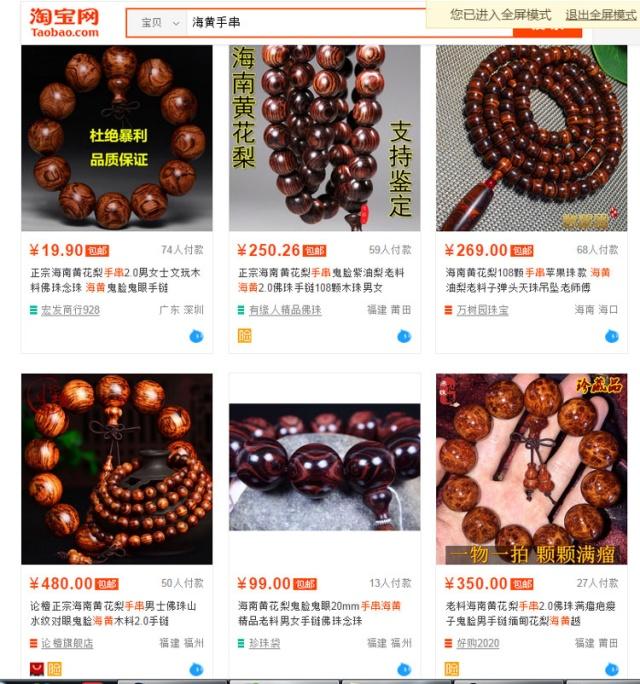Chat with seller of ¥19.90 item
640x684 pixels.
[196, 336]
